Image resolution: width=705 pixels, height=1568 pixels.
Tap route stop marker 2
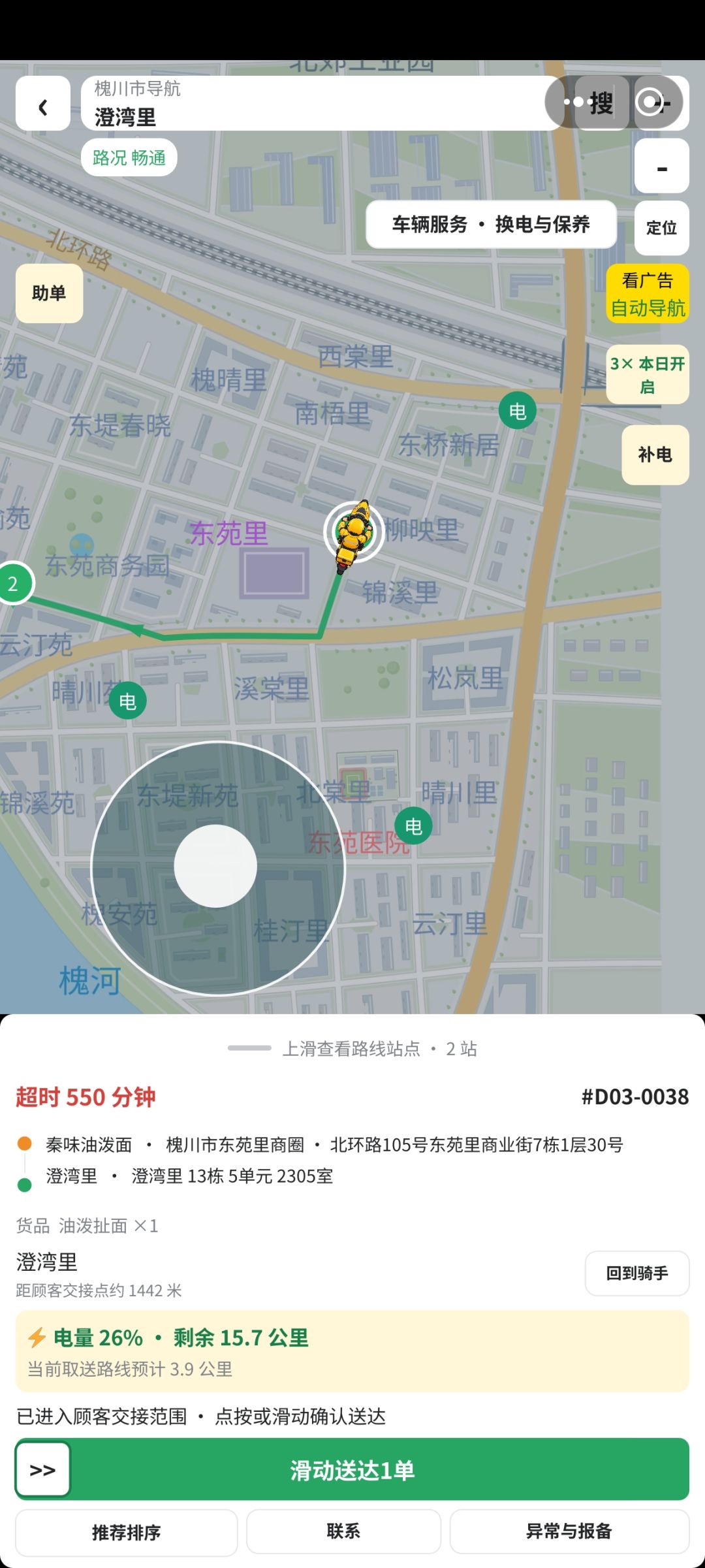(13, 584)
